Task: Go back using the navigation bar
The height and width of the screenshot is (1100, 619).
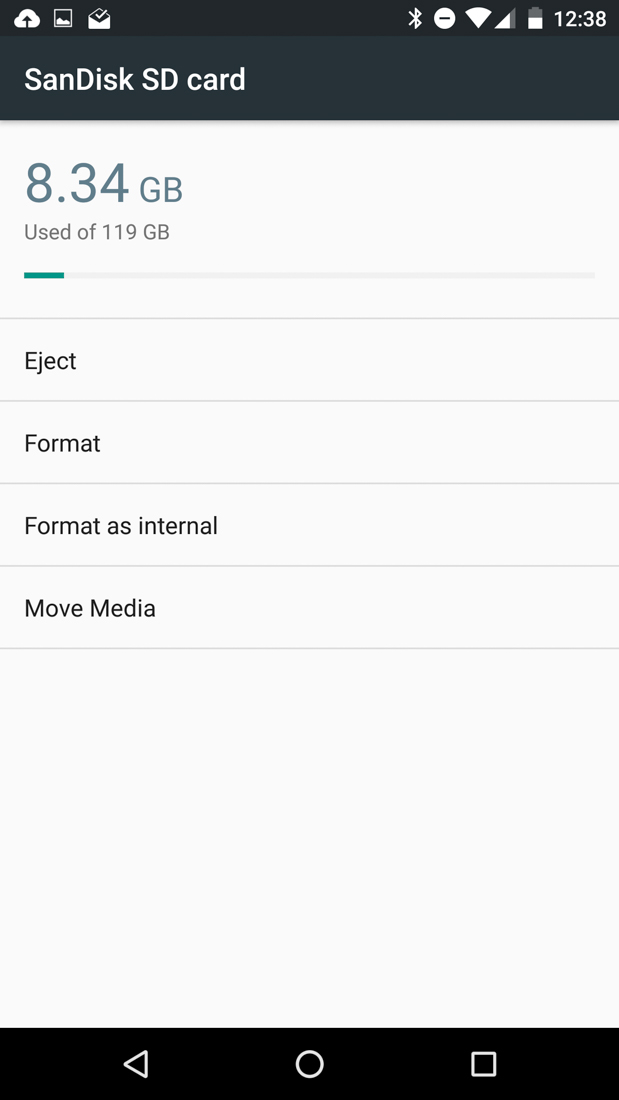Action: (136, 1063)
